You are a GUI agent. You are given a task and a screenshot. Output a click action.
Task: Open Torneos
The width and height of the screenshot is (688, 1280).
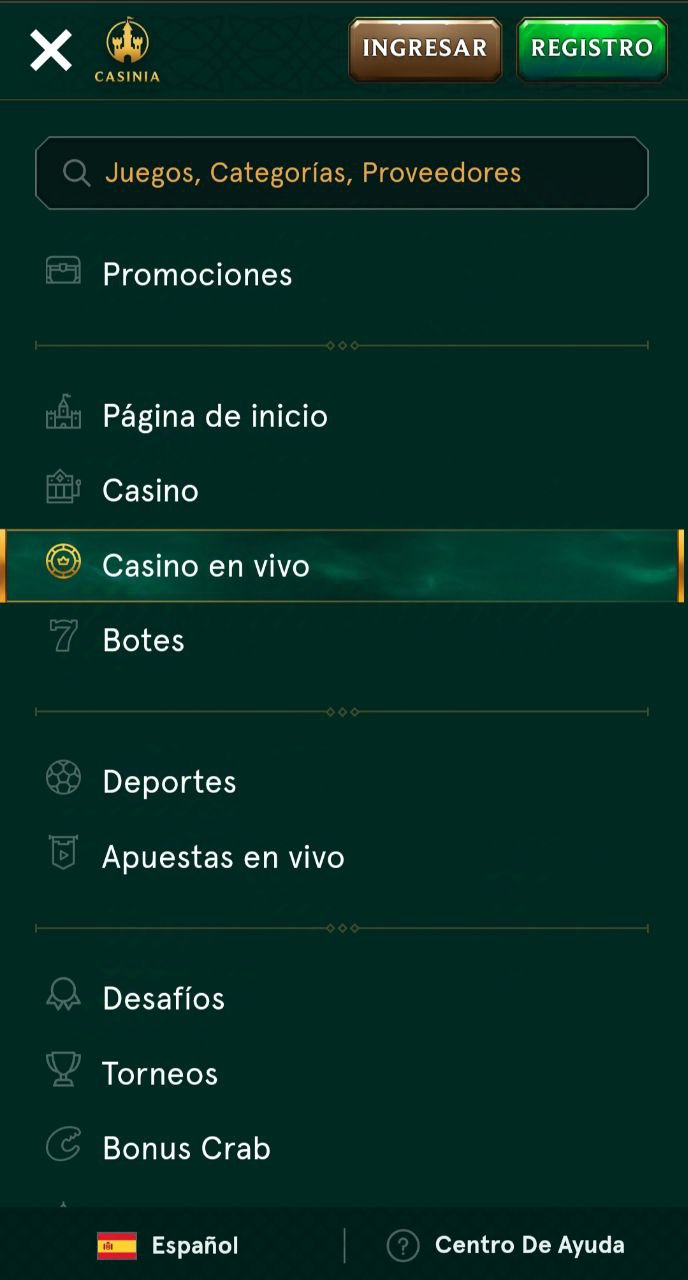coord(344,1073)
